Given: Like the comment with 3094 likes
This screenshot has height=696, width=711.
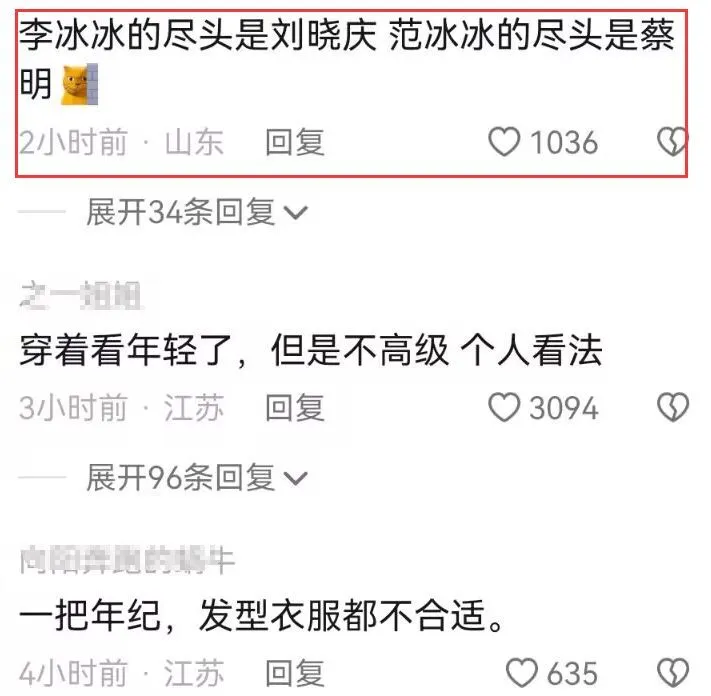Looking at the screenshot, I should tap(505, 407).
